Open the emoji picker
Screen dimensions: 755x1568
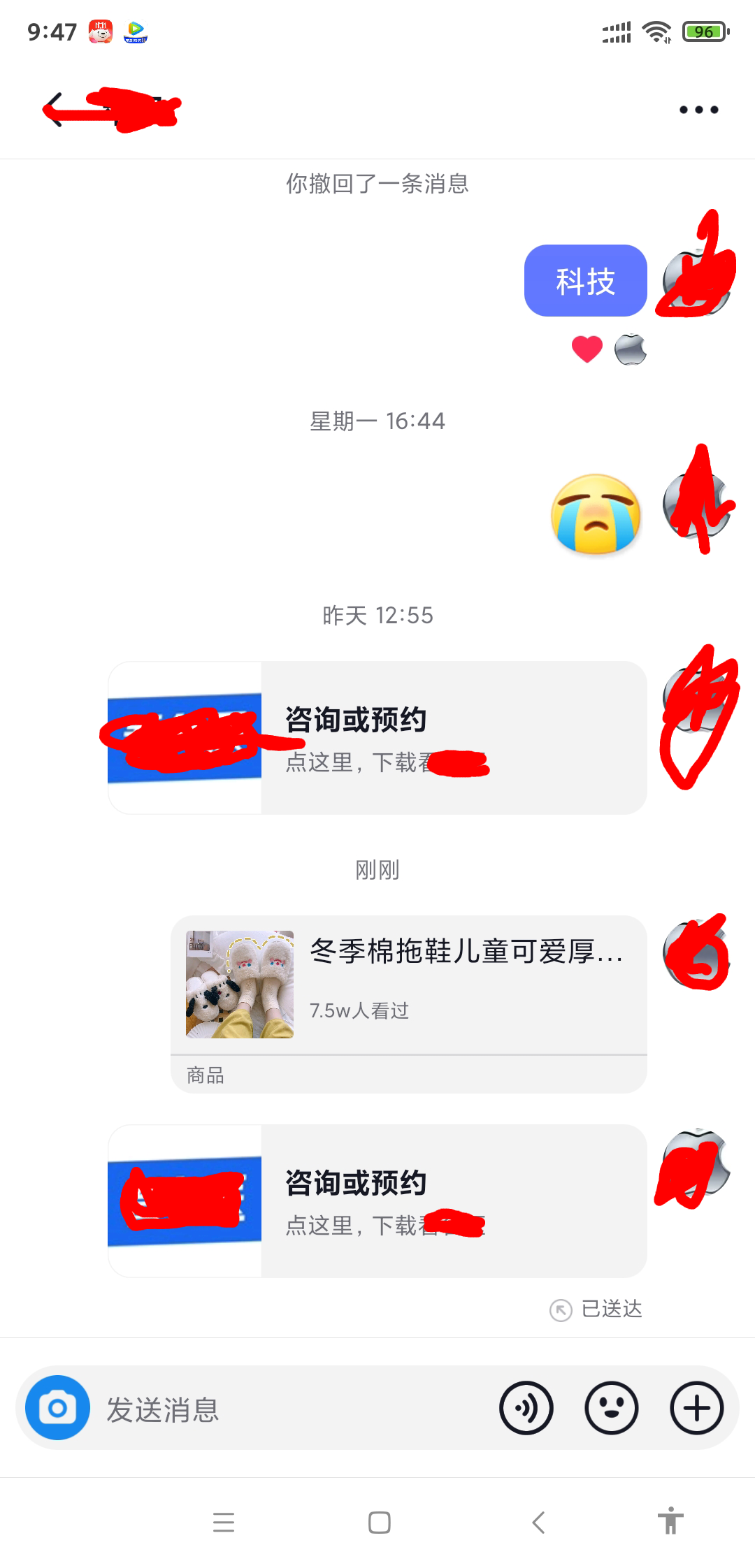[611, 1408]
